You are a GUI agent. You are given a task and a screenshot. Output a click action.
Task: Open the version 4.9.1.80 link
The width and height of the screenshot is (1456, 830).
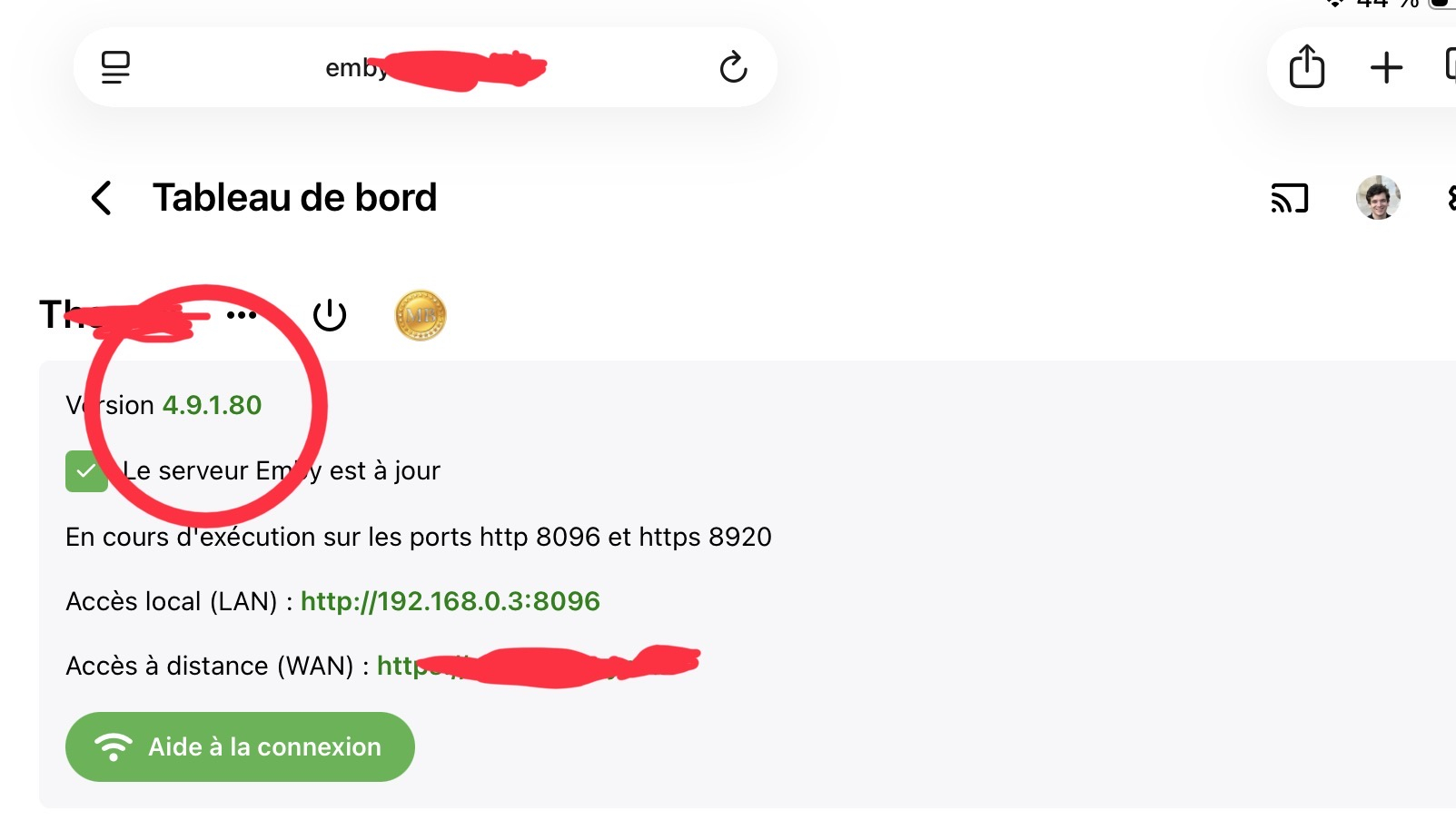[212, 405]
